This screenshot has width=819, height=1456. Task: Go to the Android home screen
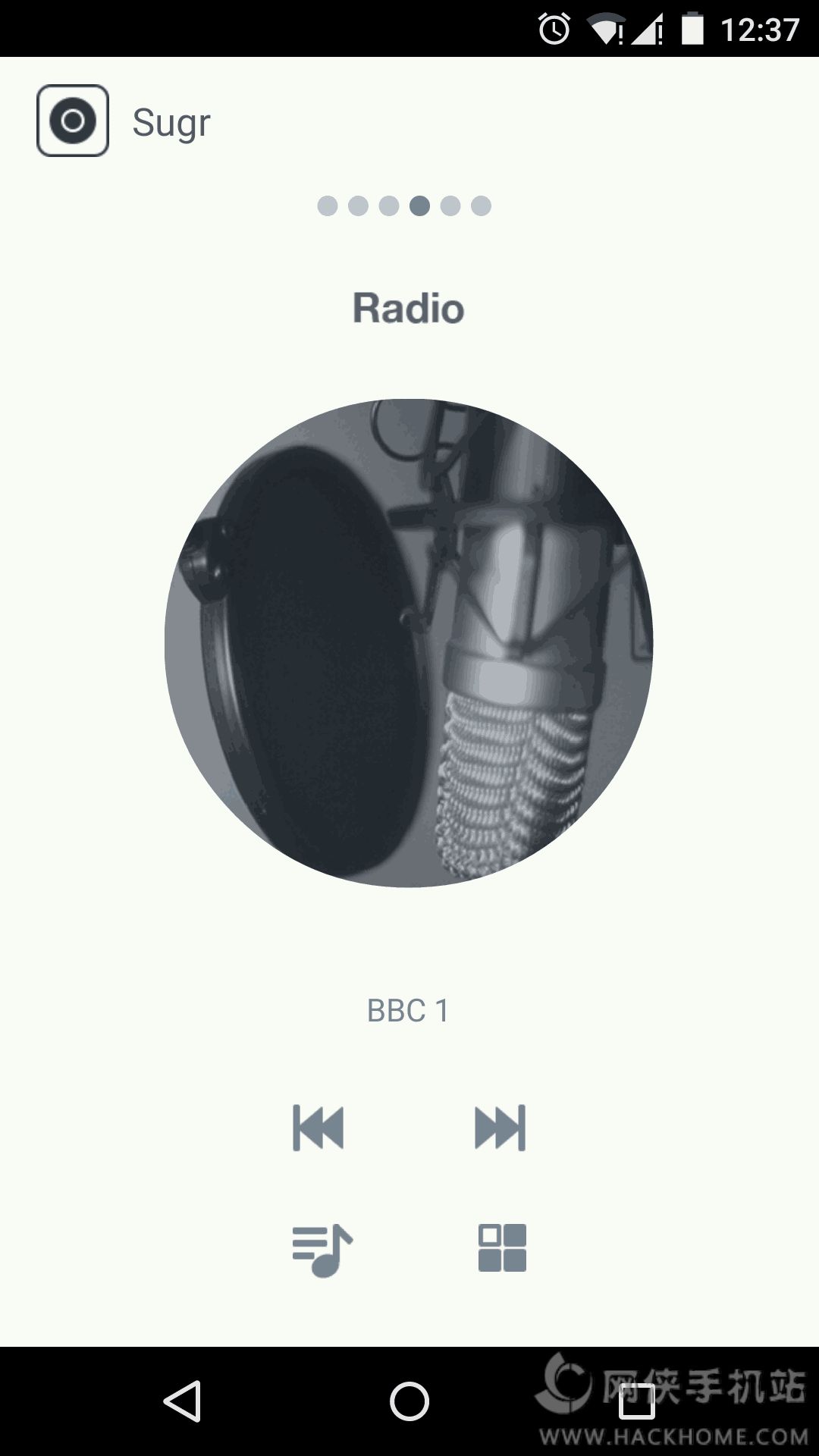[409, 1400]
